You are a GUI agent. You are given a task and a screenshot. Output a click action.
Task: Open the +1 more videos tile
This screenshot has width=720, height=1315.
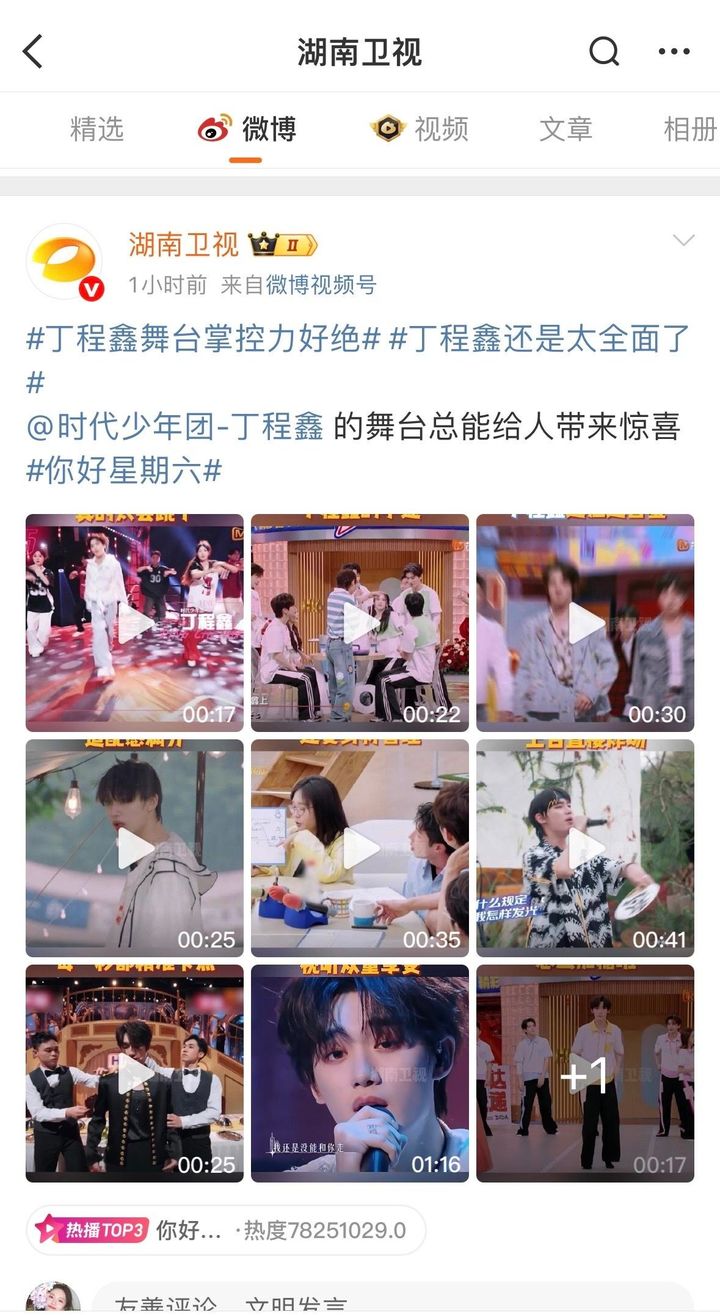pos(585,1073)
